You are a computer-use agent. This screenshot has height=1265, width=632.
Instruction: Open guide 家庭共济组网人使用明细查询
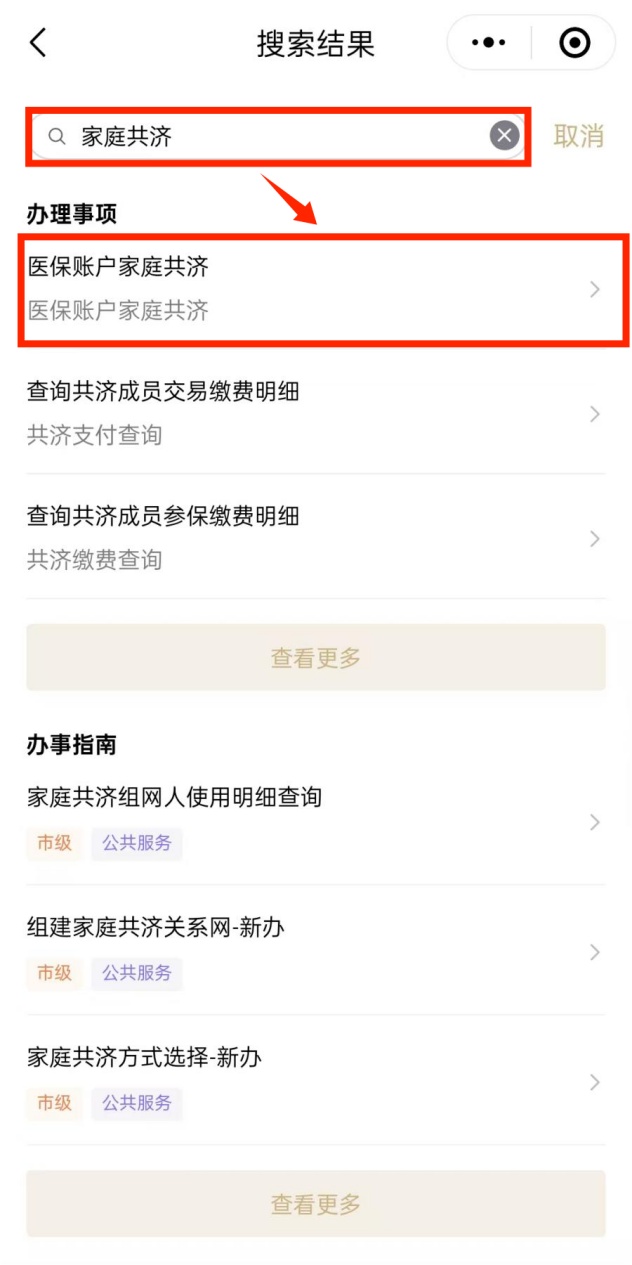click(316, 821)
